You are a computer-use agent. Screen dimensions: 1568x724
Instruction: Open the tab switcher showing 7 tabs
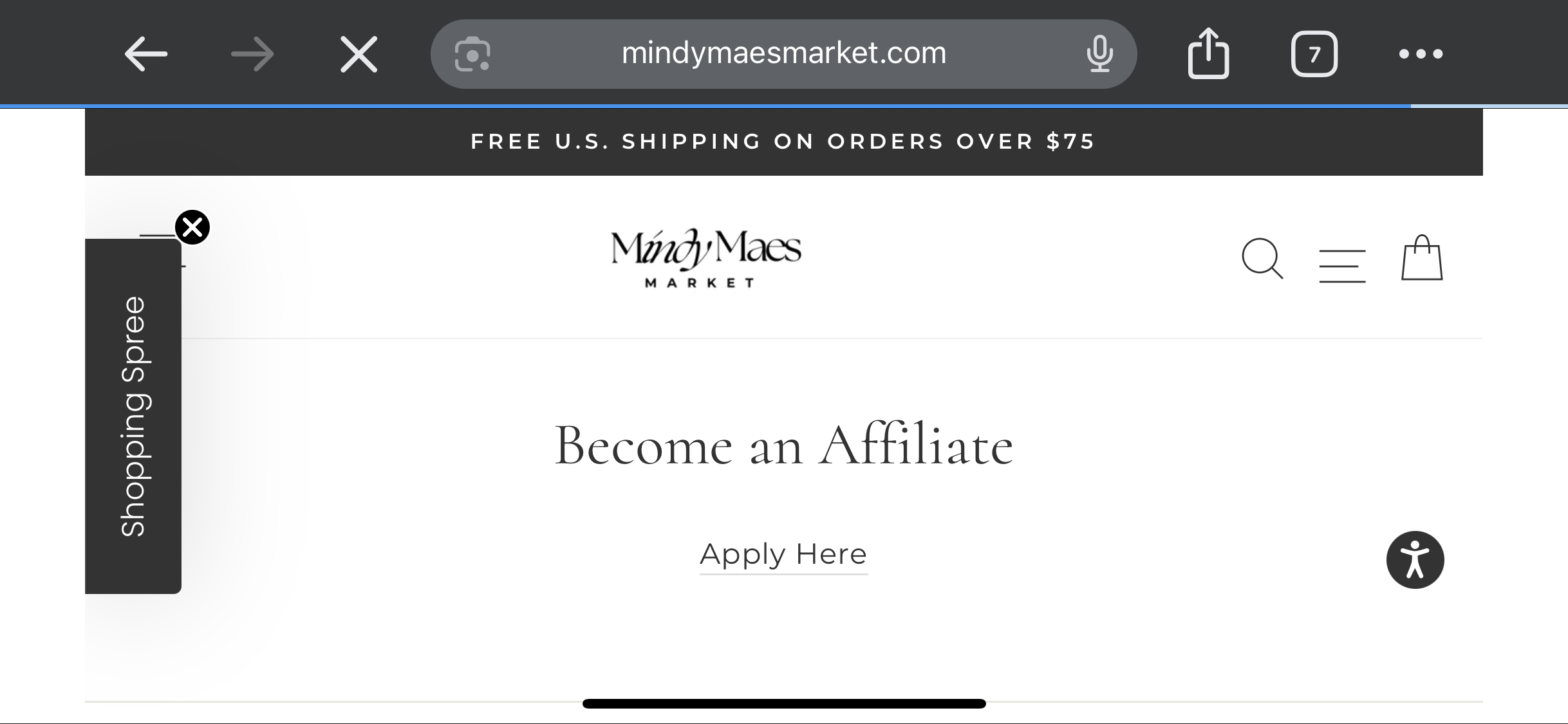coord(1314,53)
